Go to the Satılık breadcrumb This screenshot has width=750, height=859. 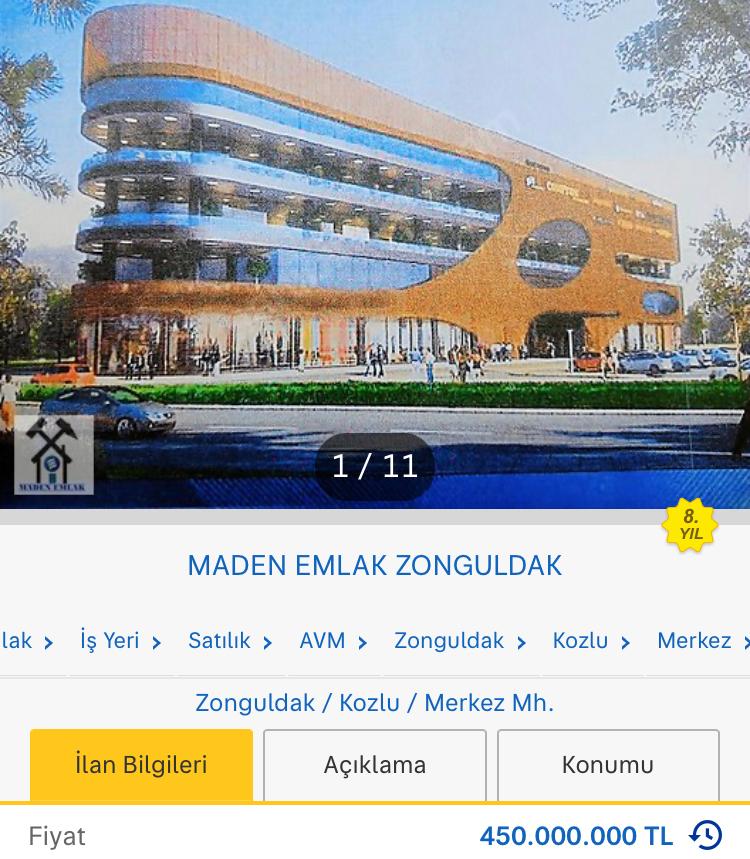click(219, 641)
